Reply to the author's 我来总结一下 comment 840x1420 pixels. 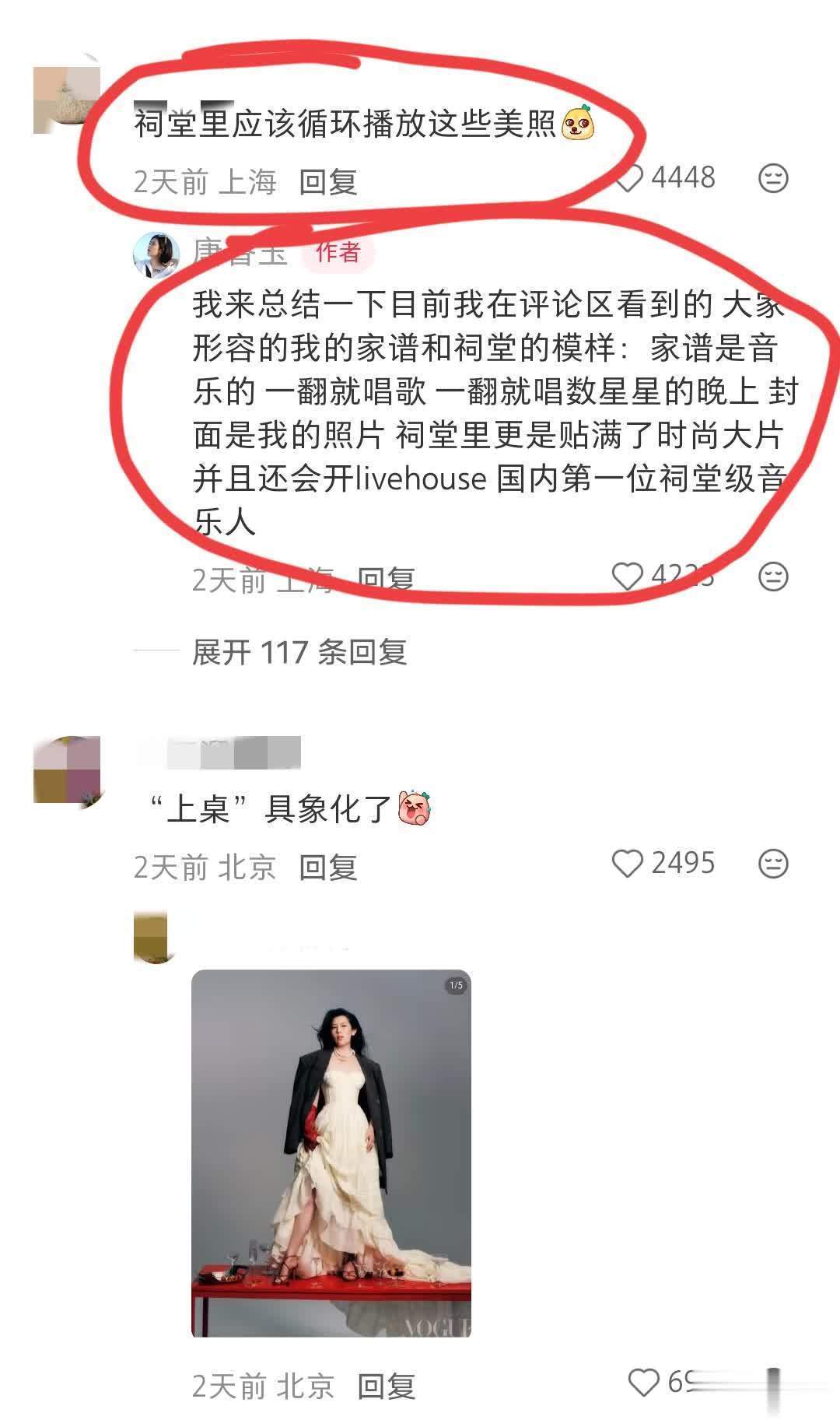(386, 580)
